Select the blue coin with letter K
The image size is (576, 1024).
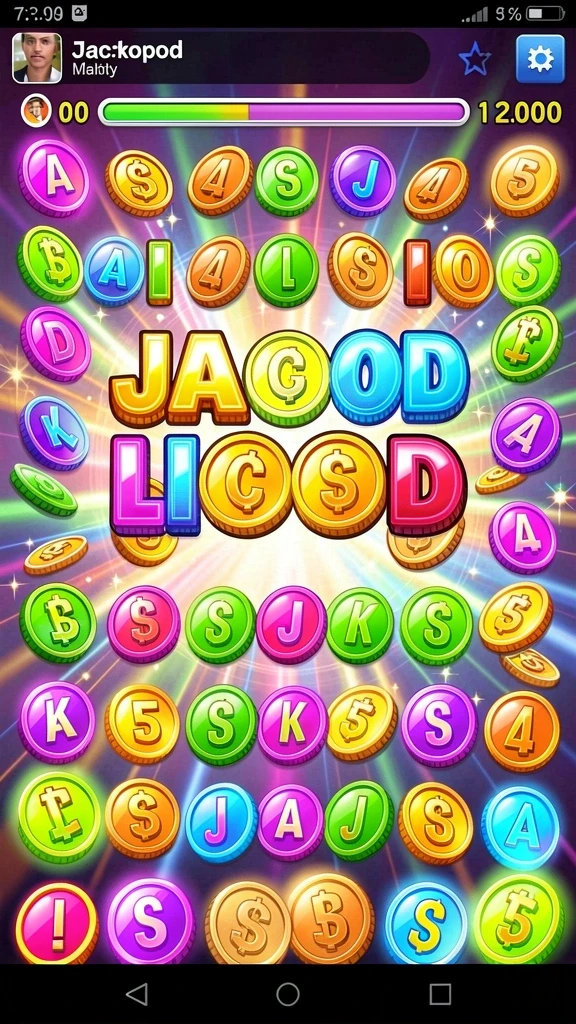click(x=54, y=434)
